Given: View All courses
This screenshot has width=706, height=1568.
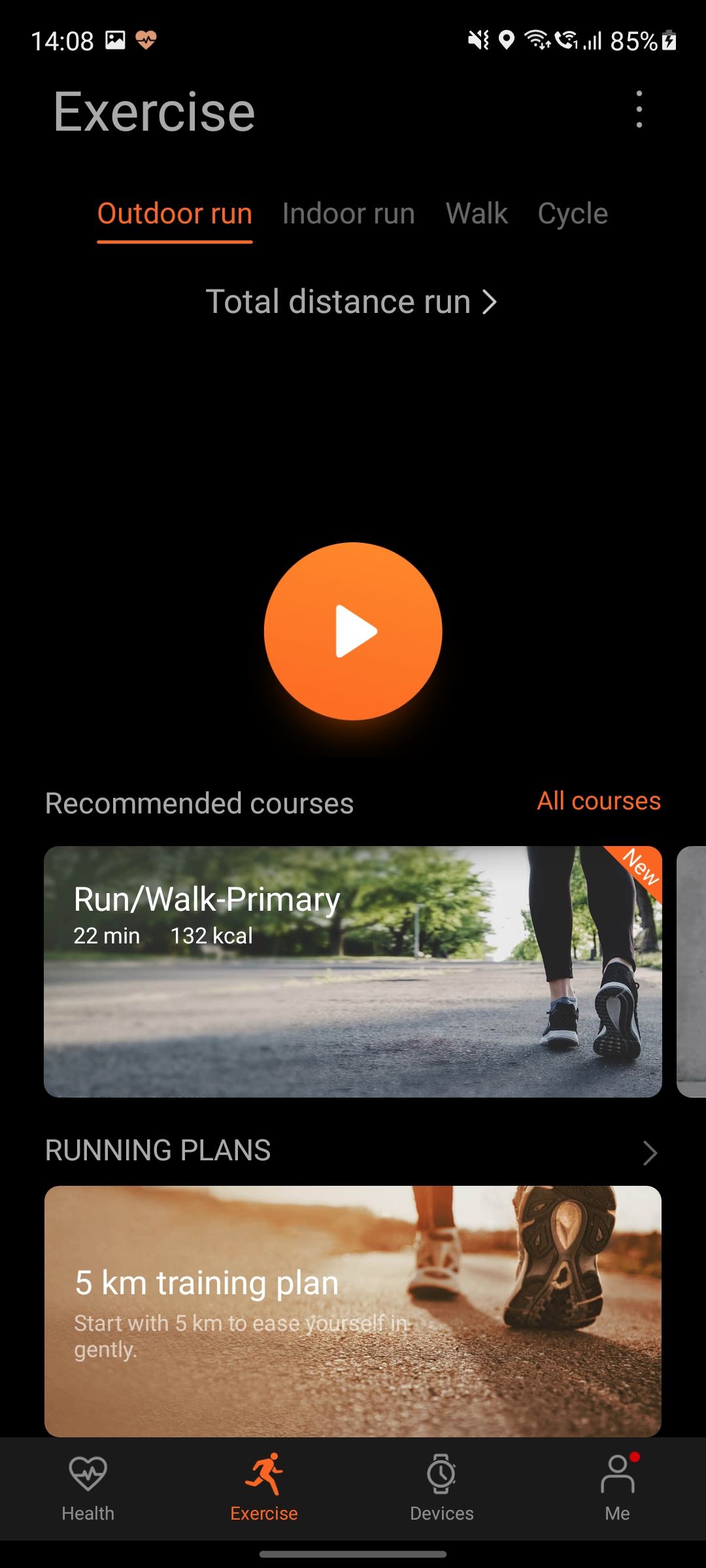Looking at the screenshot, I should (x=599, y=801).
